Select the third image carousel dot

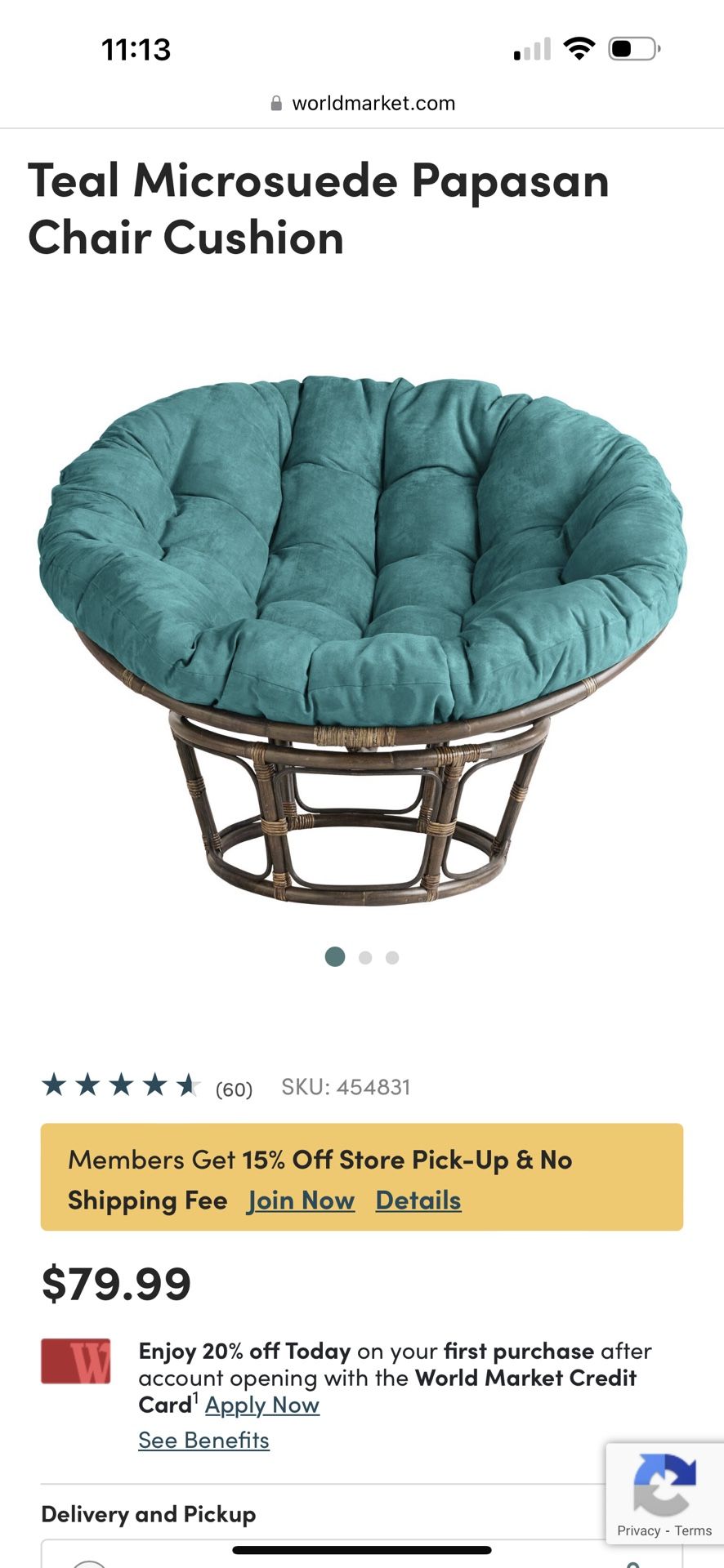(392, 957)
